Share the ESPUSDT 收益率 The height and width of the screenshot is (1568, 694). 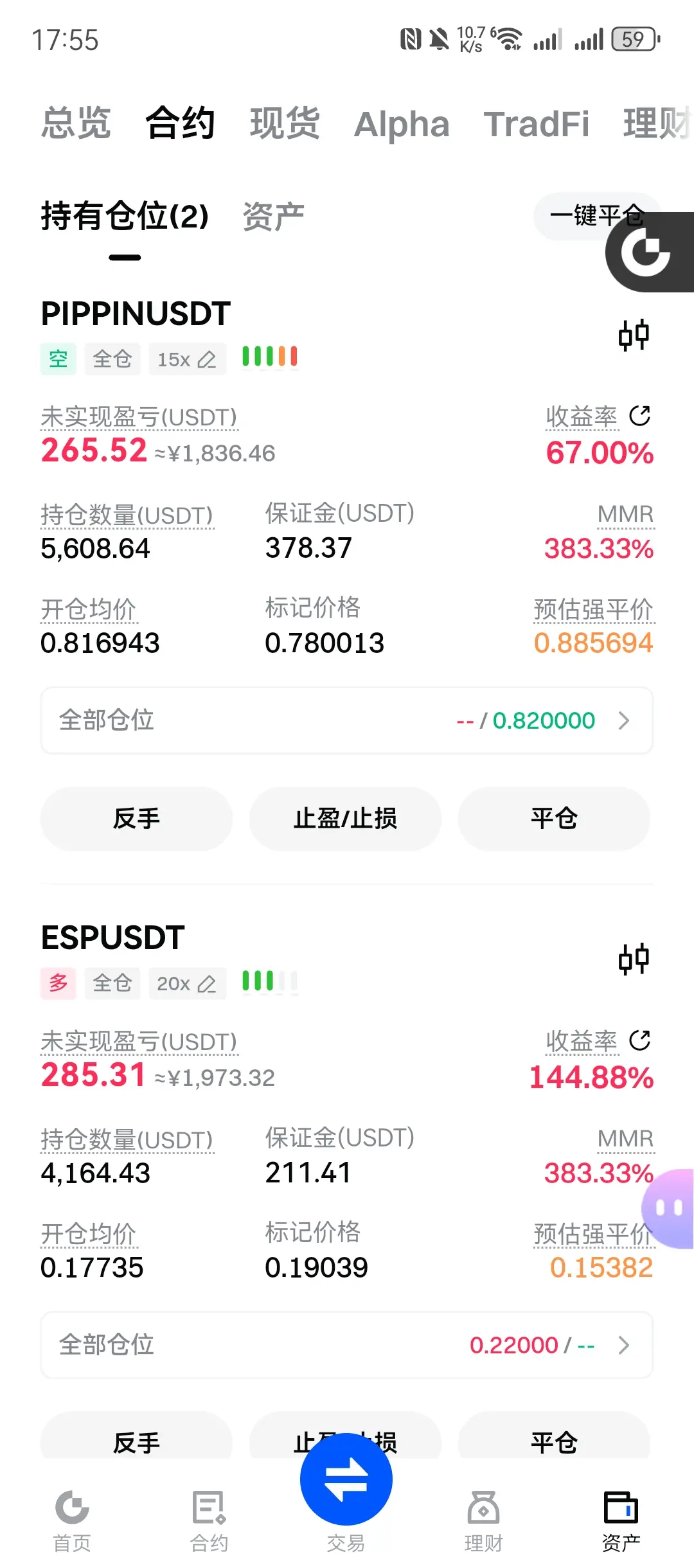pos(640,1040)
